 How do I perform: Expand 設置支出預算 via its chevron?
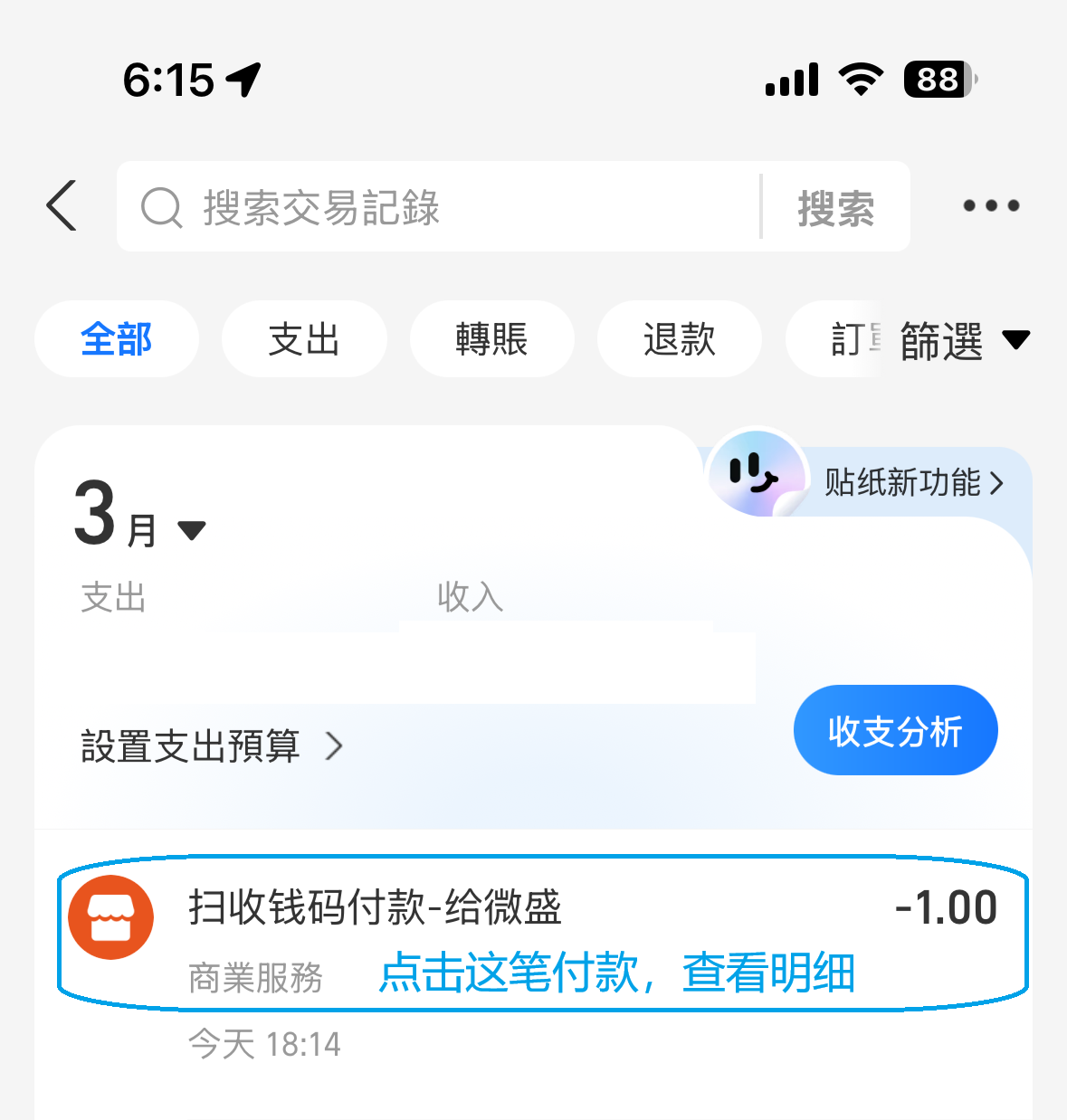[335, 747]
